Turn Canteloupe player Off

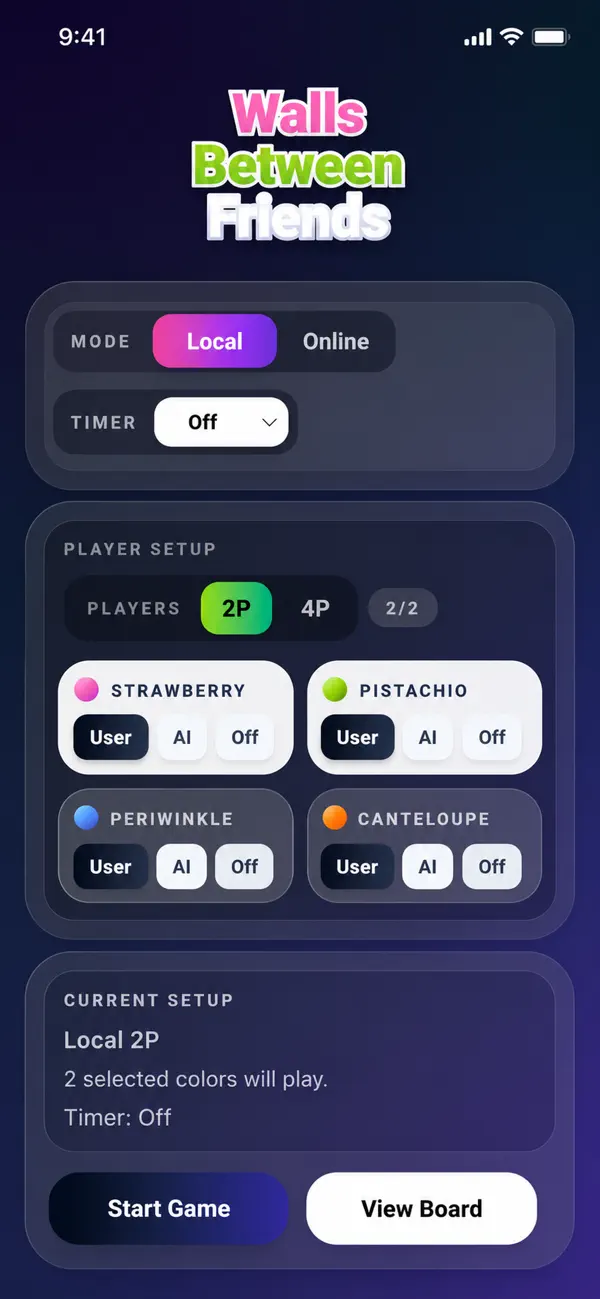pos(492,867)
